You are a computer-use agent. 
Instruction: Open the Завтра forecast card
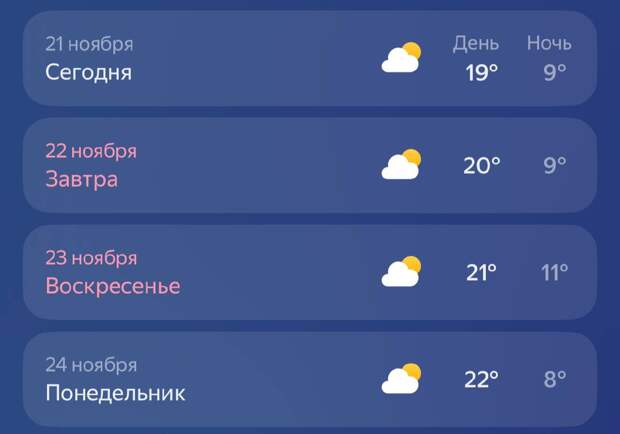(x=308, y=166)
